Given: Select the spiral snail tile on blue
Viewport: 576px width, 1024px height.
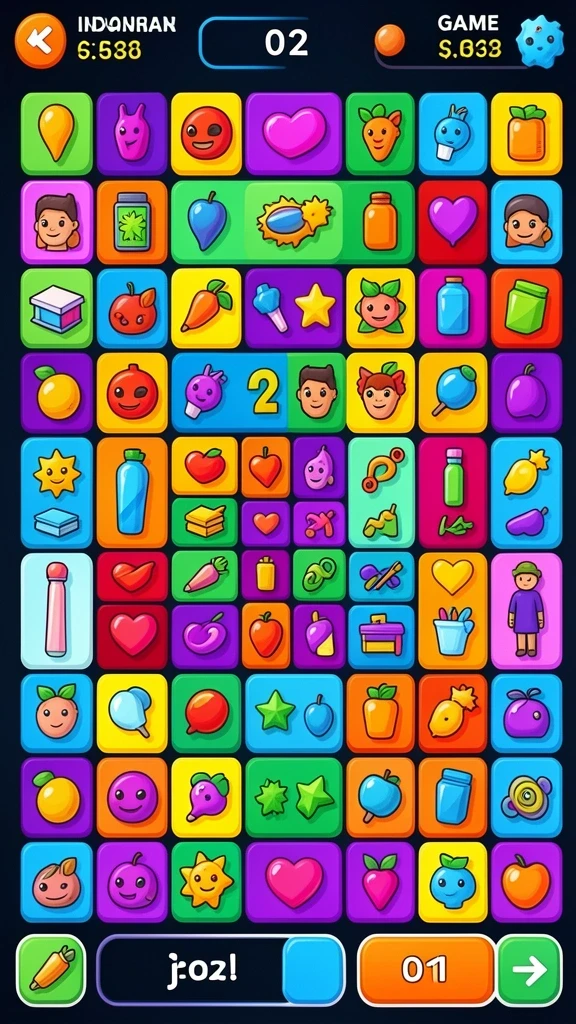Looking at the screenshot, I should click(x=526, y=797).
